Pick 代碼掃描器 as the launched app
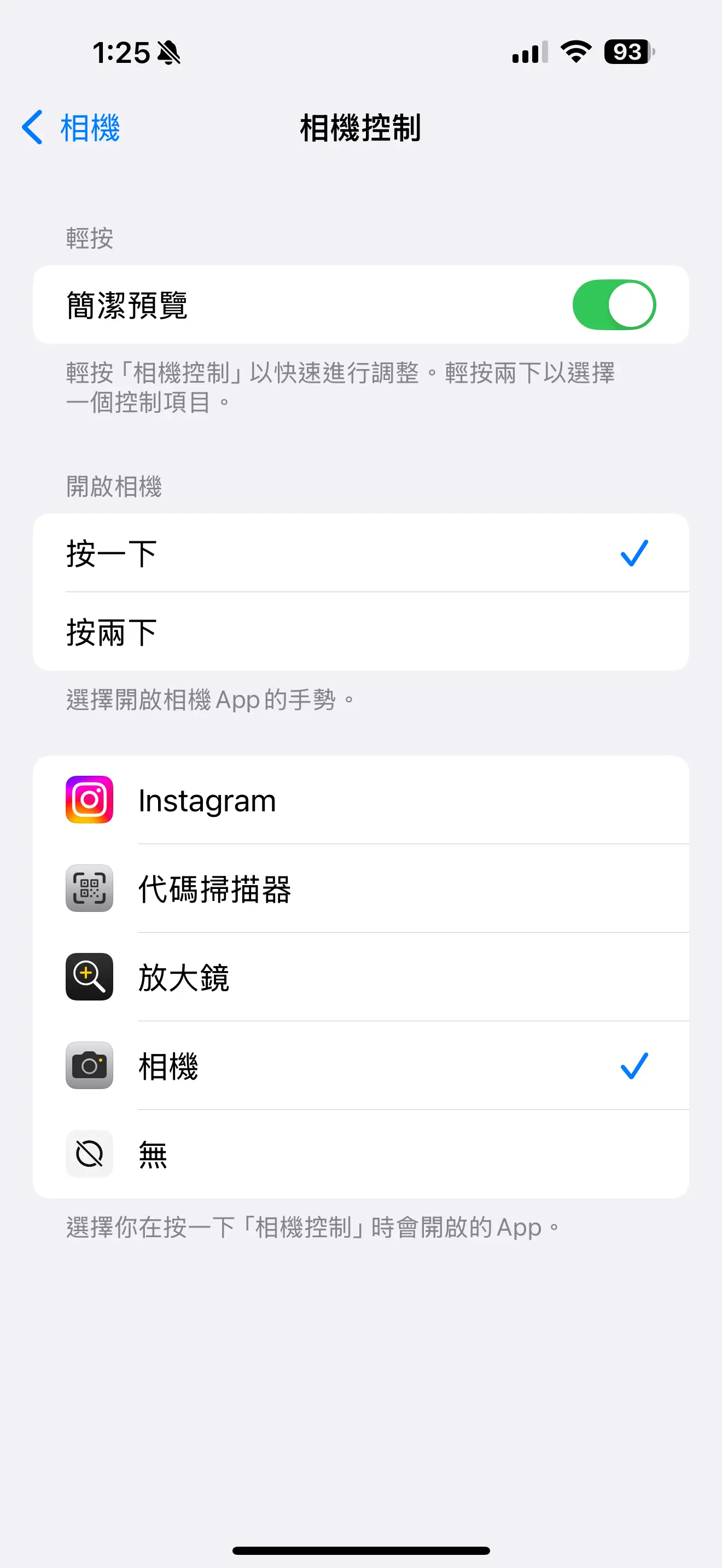Image resolution: width=722 pixels, height=1568 pixels. pos(361,888)
